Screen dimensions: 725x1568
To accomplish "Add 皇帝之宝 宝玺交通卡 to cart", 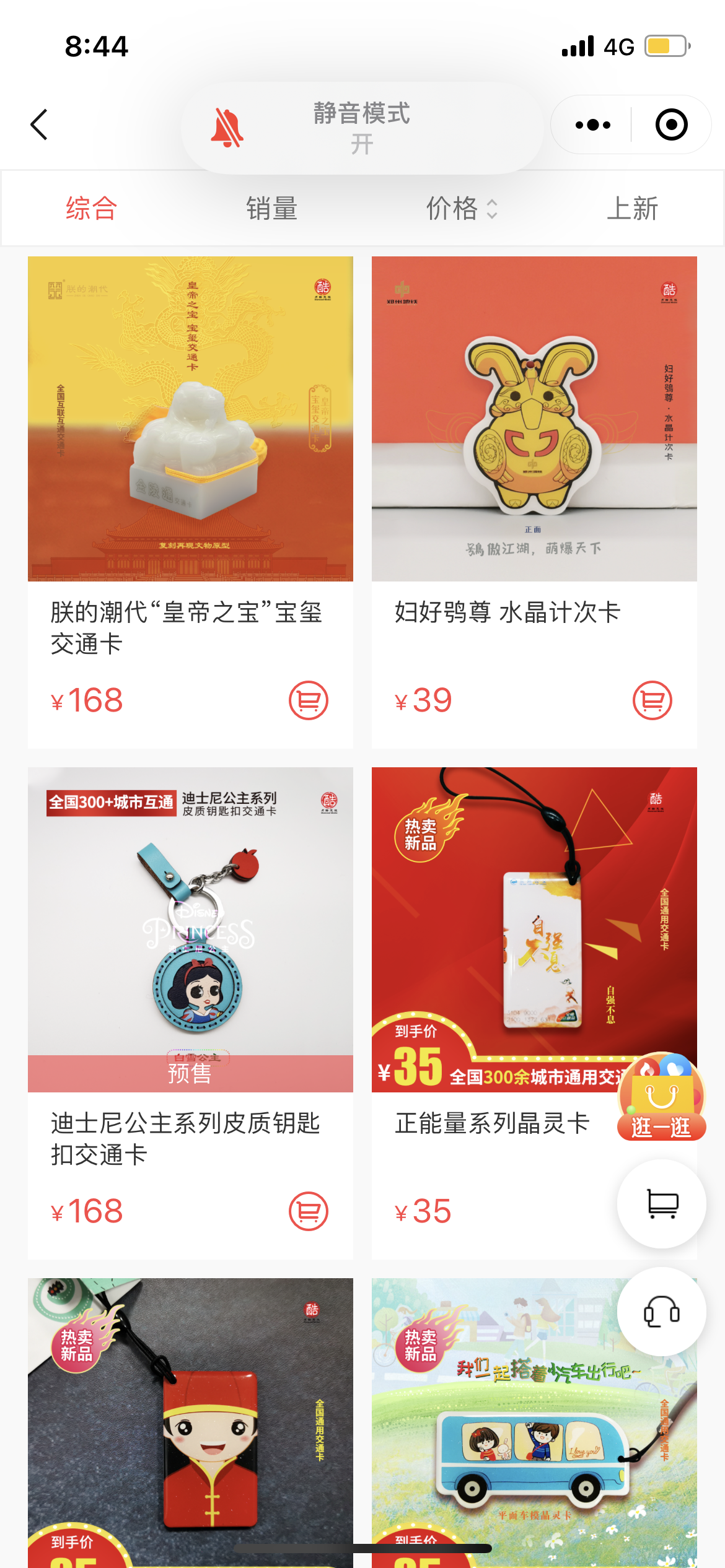I will (308, 700).
